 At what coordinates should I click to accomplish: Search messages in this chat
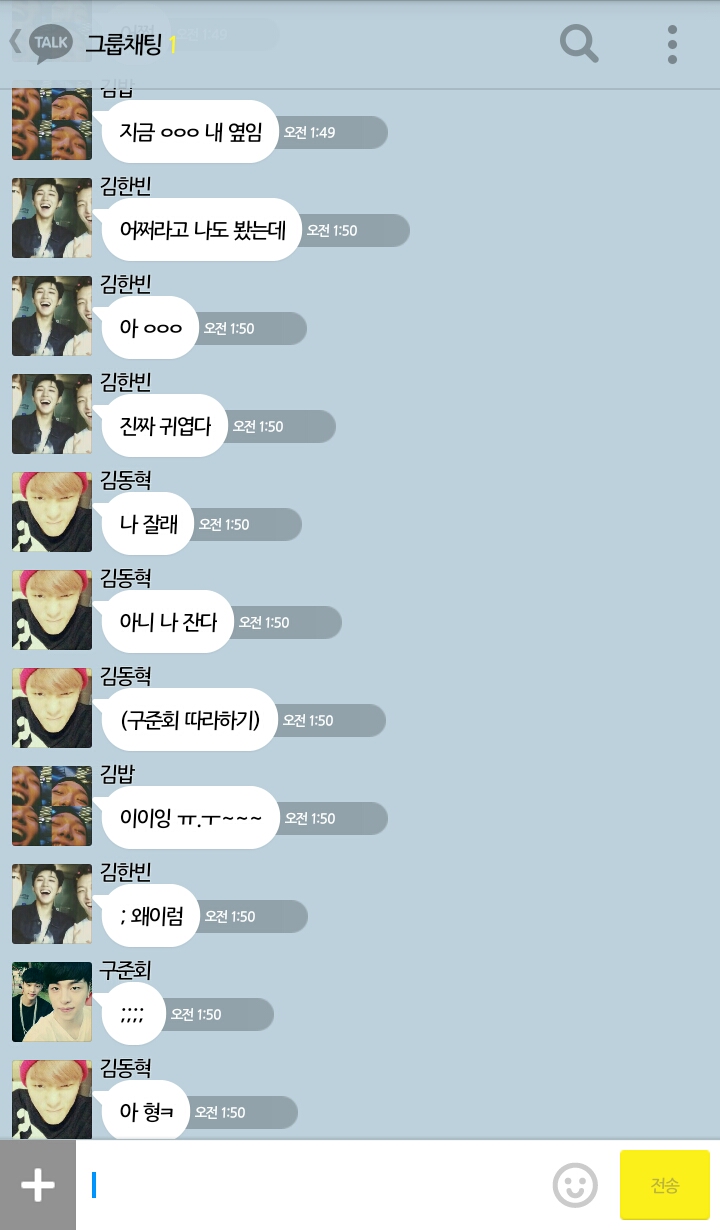tap(579, 44)
